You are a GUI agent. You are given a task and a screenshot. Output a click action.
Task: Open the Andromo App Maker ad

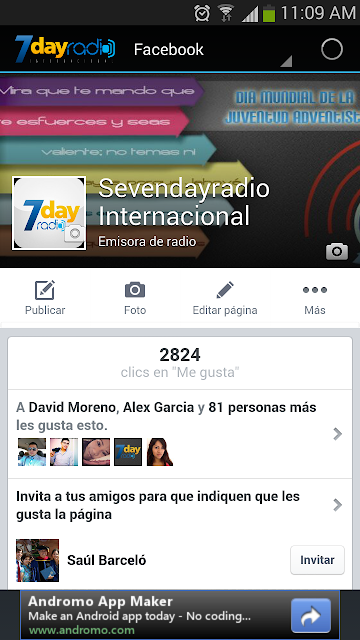[180, 615]
